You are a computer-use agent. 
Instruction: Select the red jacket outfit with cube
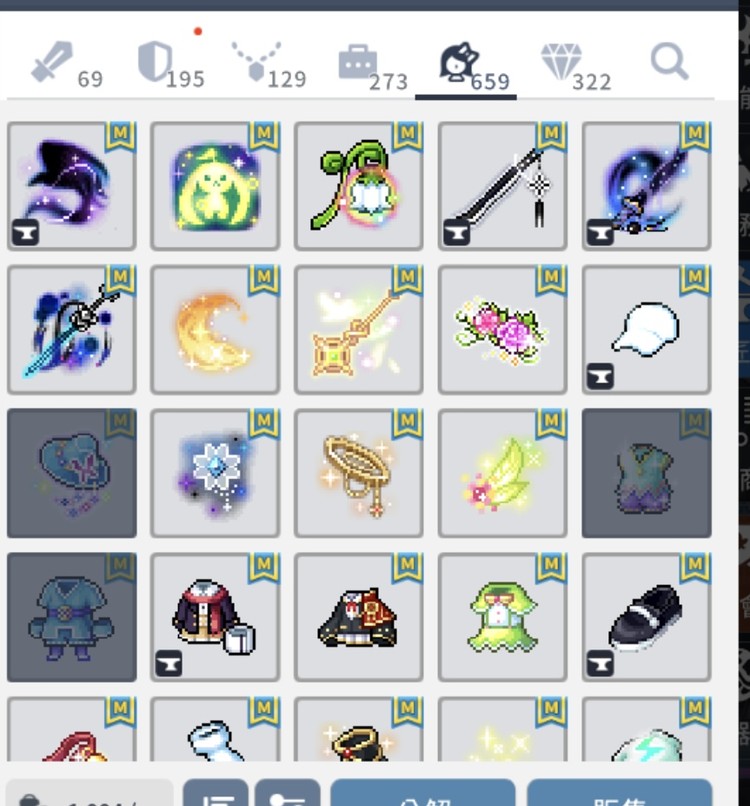coord(215,617)
